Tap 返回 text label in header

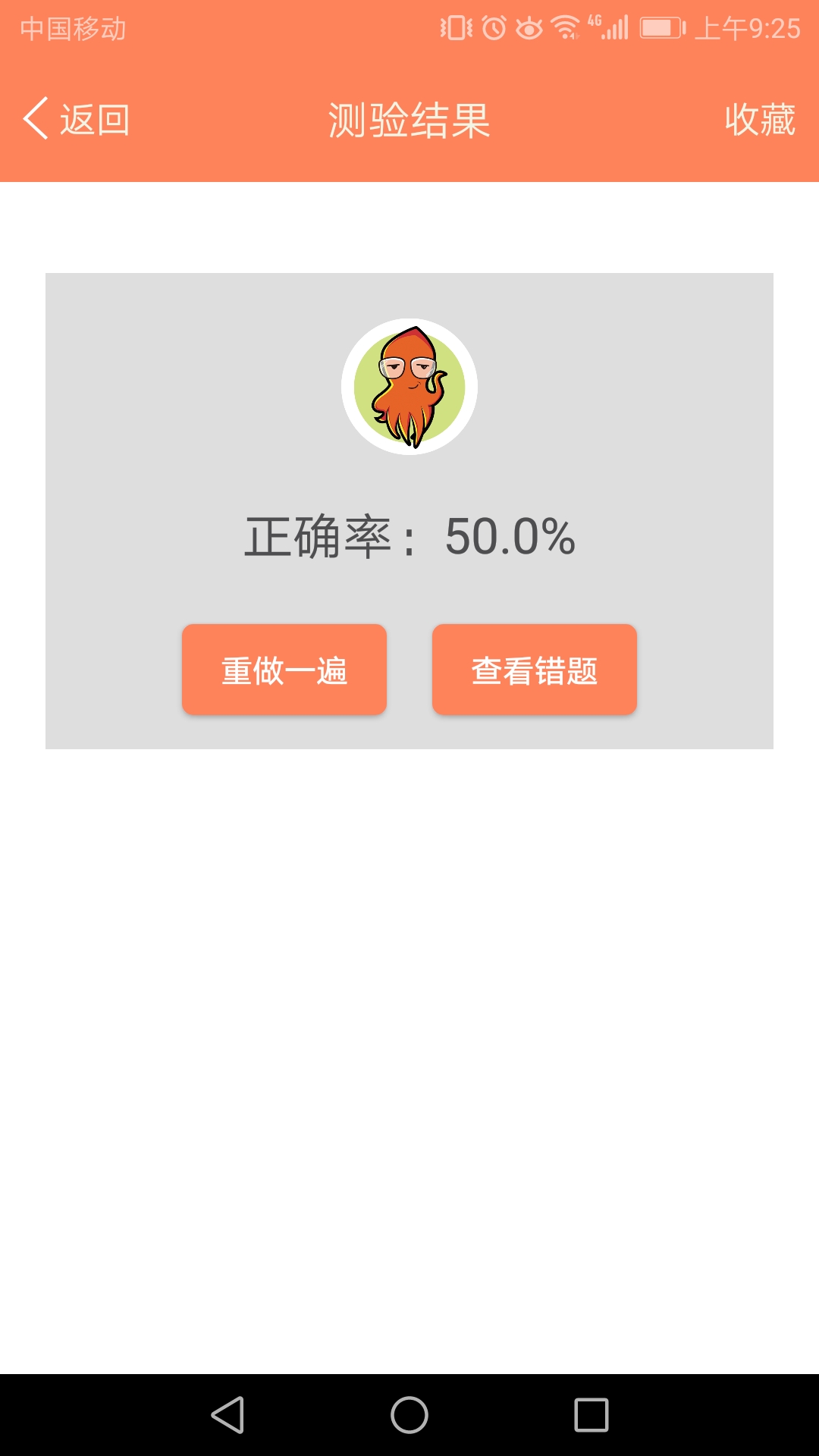click(x=95, y=118)
